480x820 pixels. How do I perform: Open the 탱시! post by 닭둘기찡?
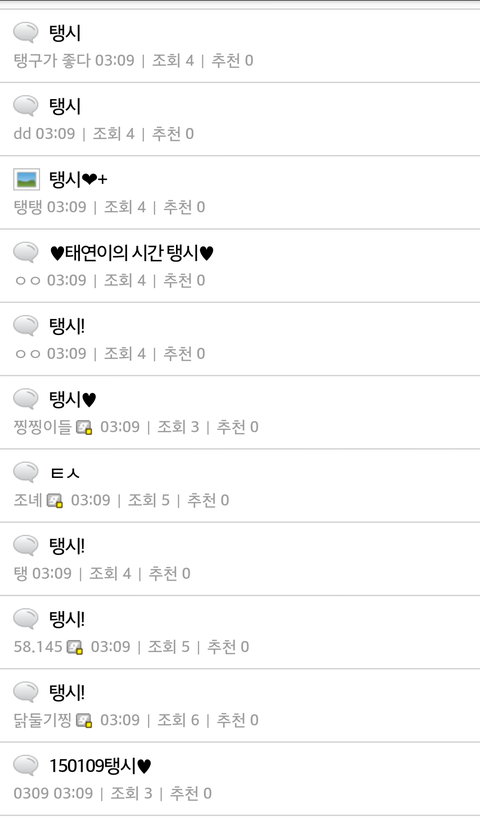pos(240,705)
